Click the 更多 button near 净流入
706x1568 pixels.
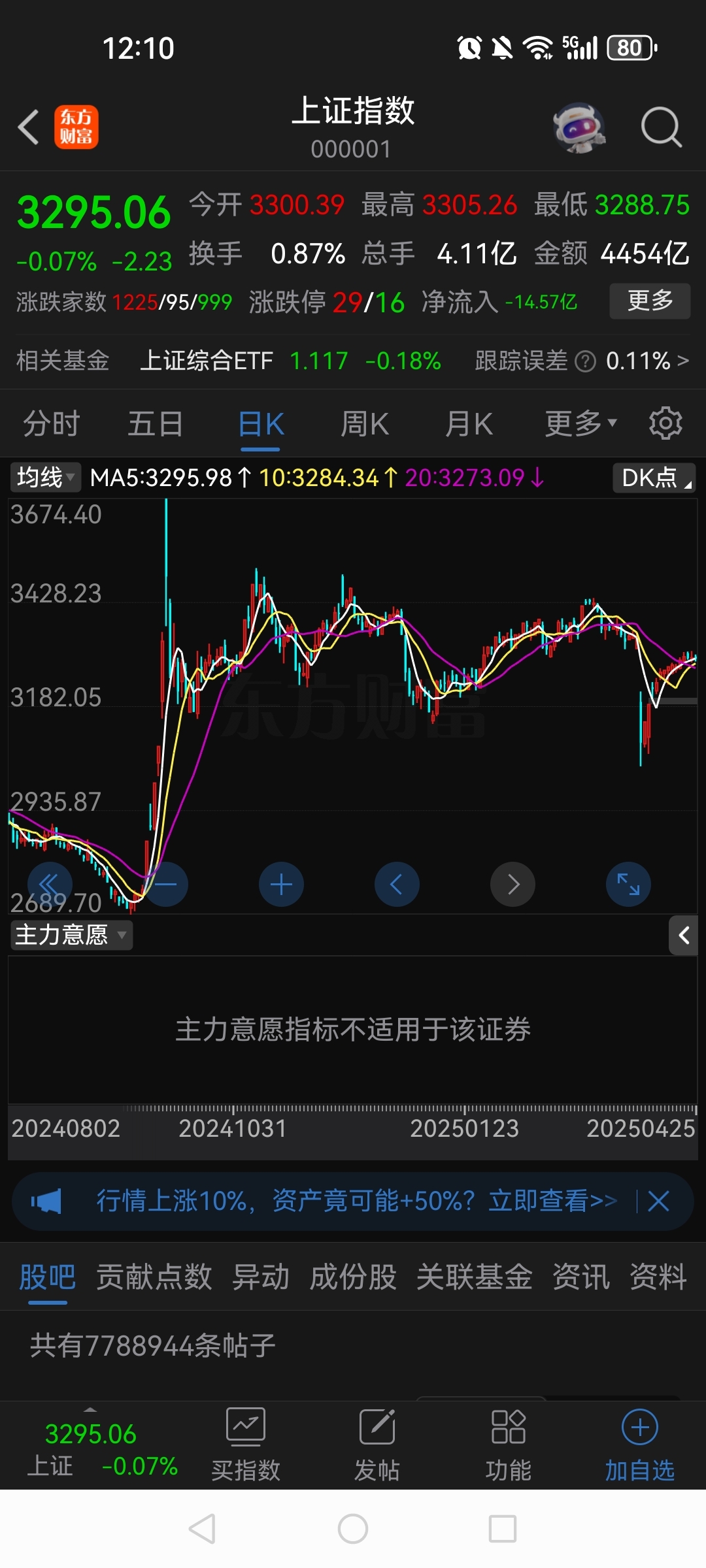point(649,301)
